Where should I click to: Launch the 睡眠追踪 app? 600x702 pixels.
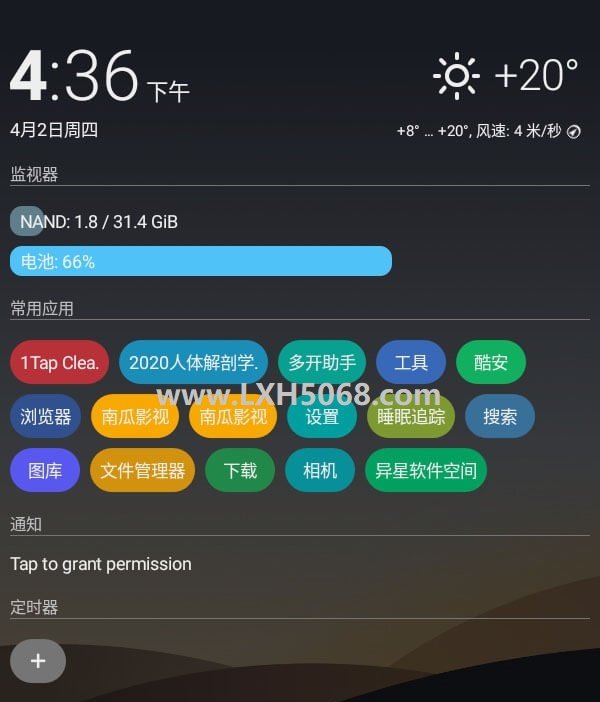point(411,417)
